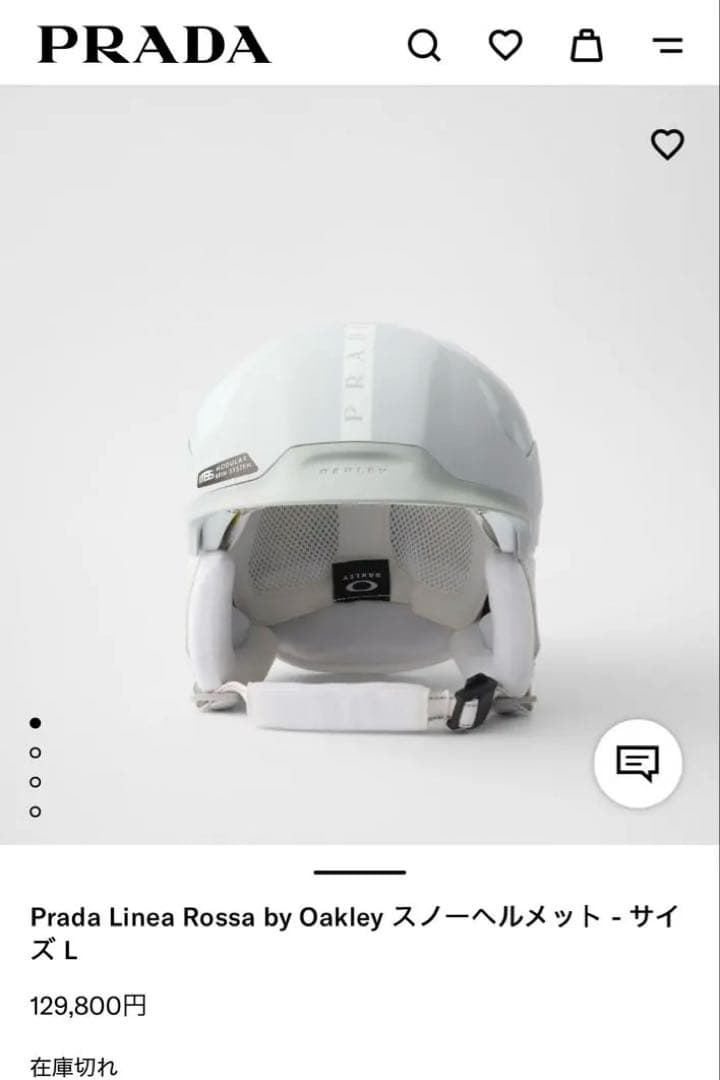Open the shopping bag
This screenshot has width=720, height=1080.
(x=587, y=45)
